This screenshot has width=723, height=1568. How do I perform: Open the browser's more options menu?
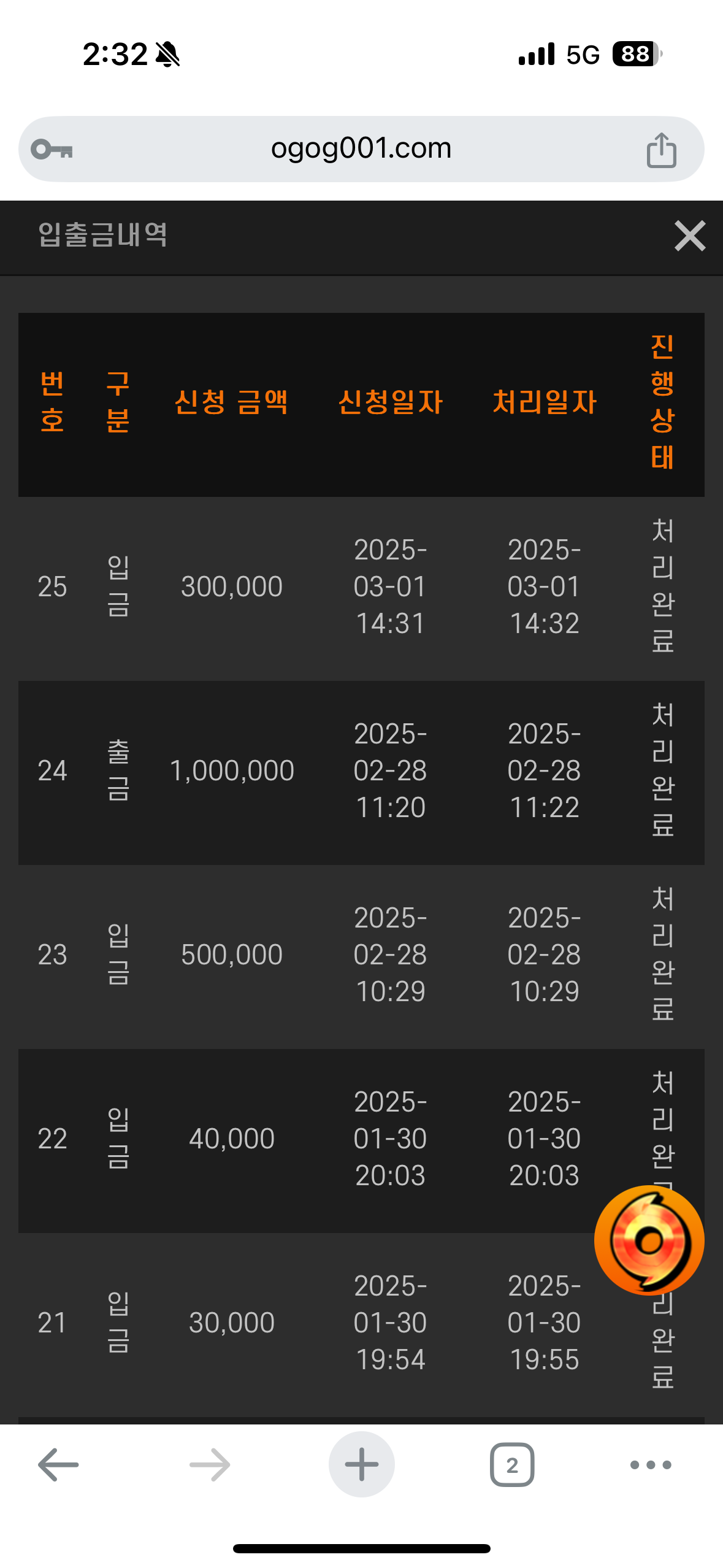click(651, 1465)
